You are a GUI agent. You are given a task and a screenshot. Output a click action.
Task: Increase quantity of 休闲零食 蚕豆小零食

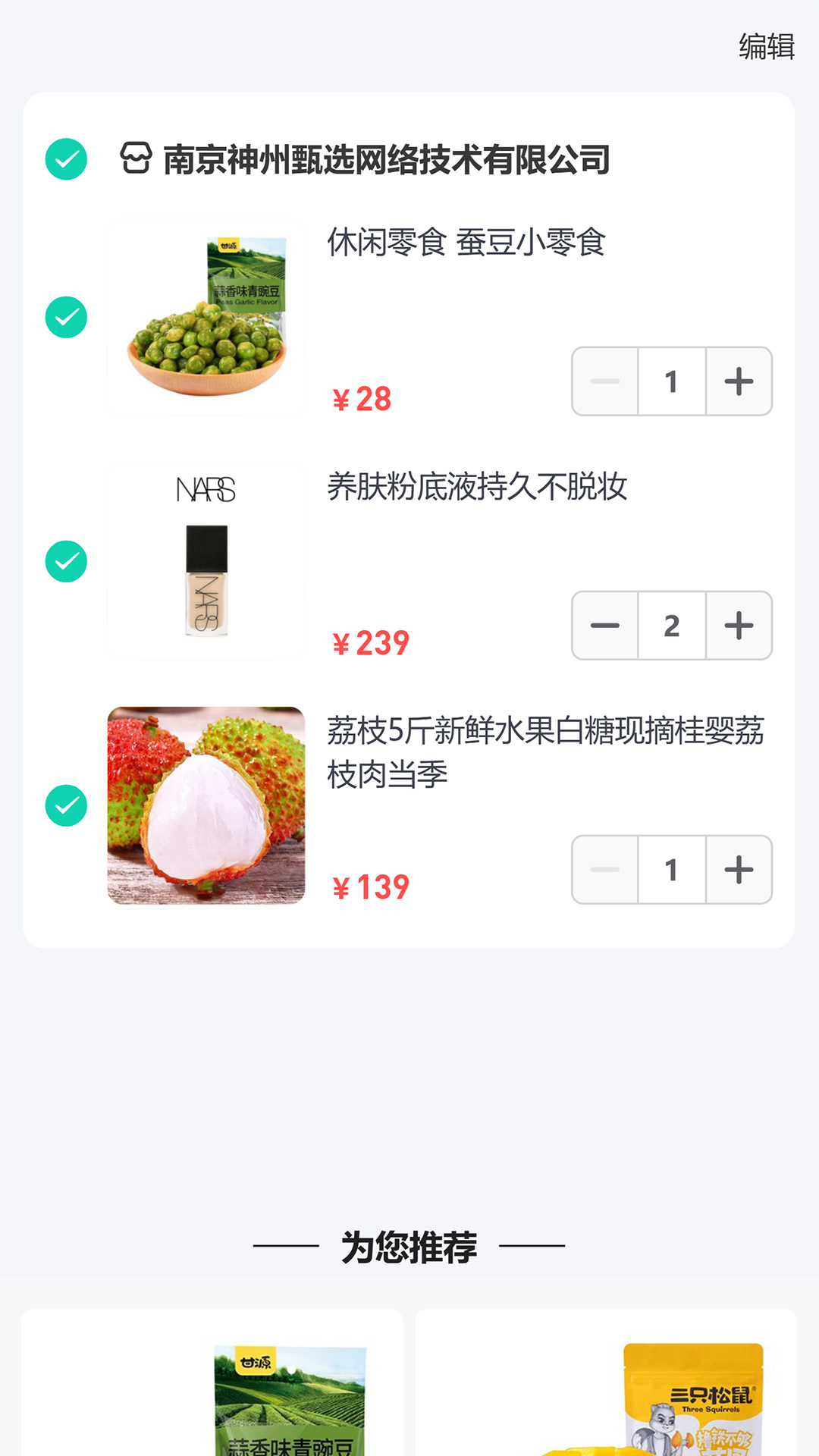tap(739, 381)
